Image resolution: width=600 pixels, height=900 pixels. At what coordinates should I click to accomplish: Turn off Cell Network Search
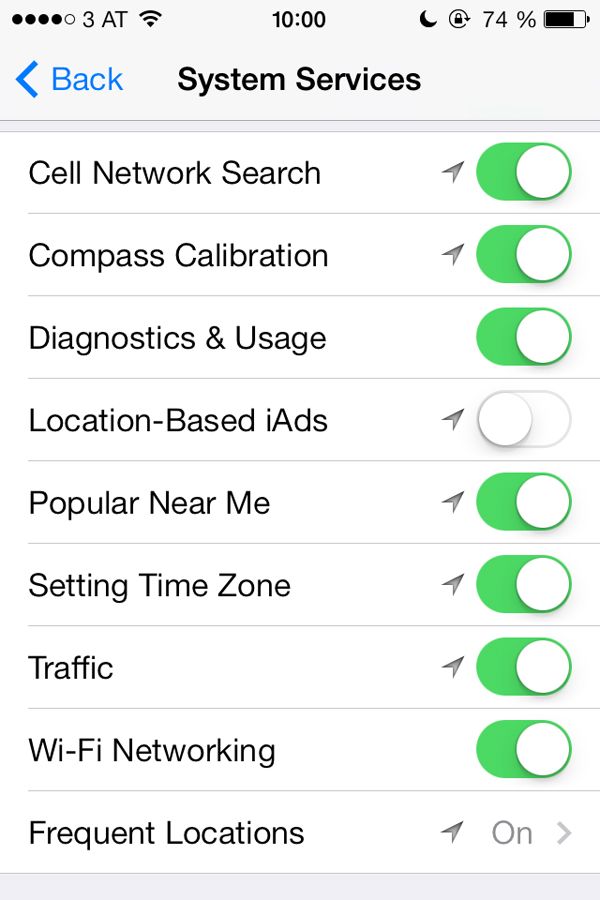tap(523, 172)
